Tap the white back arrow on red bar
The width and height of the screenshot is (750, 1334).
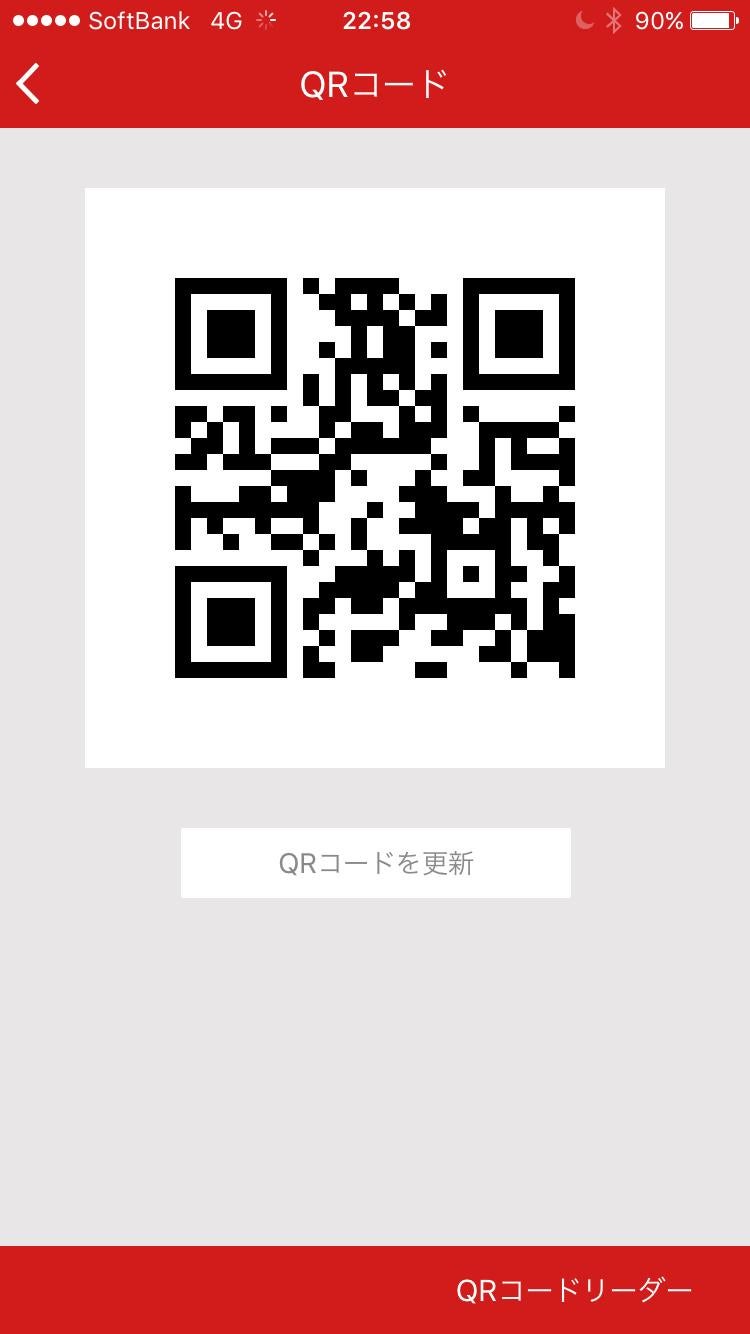[27, 84]
